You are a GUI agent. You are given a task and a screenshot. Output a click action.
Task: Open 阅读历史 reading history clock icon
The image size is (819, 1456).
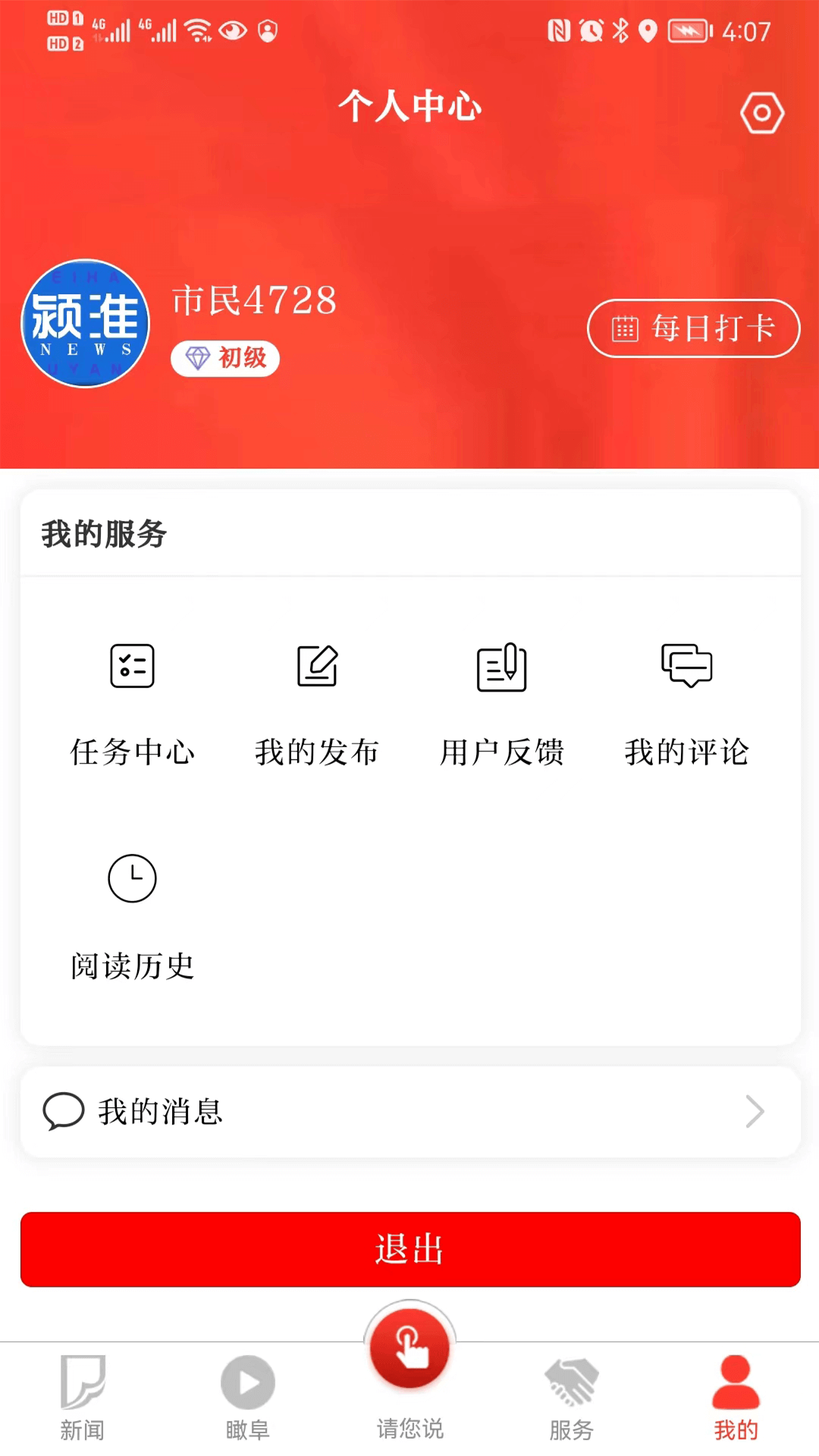click(x=133, y=878)
